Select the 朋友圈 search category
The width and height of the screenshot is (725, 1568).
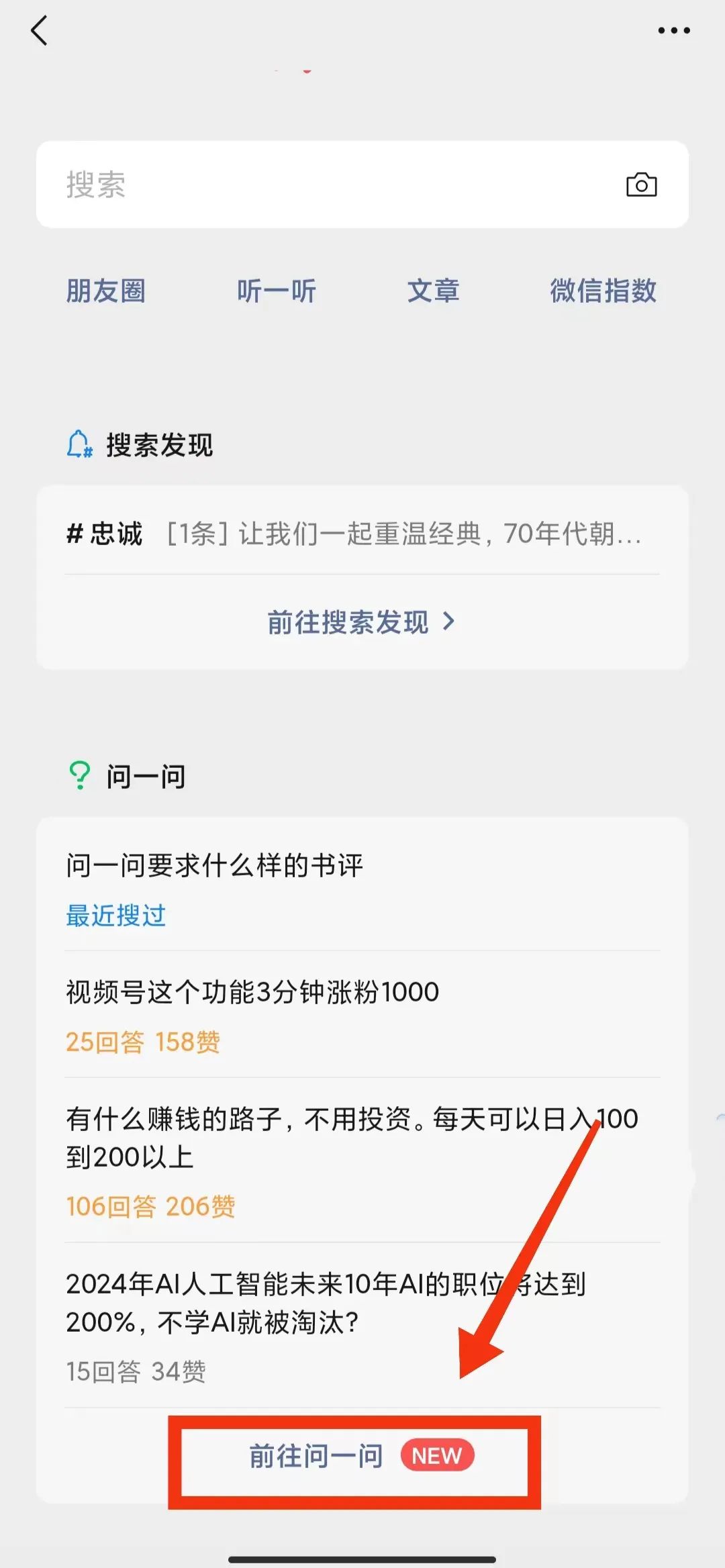point(106,291)
